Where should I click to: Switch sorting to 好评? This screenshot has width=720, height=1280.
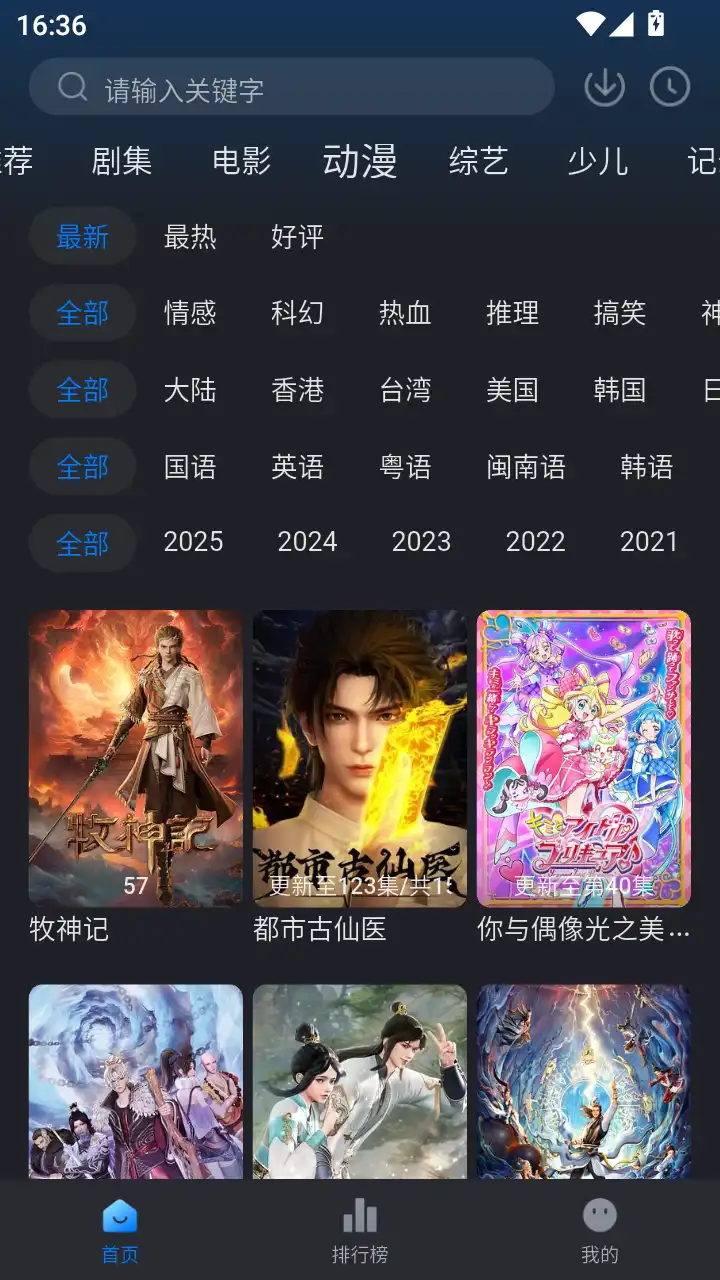coord(295,237)
